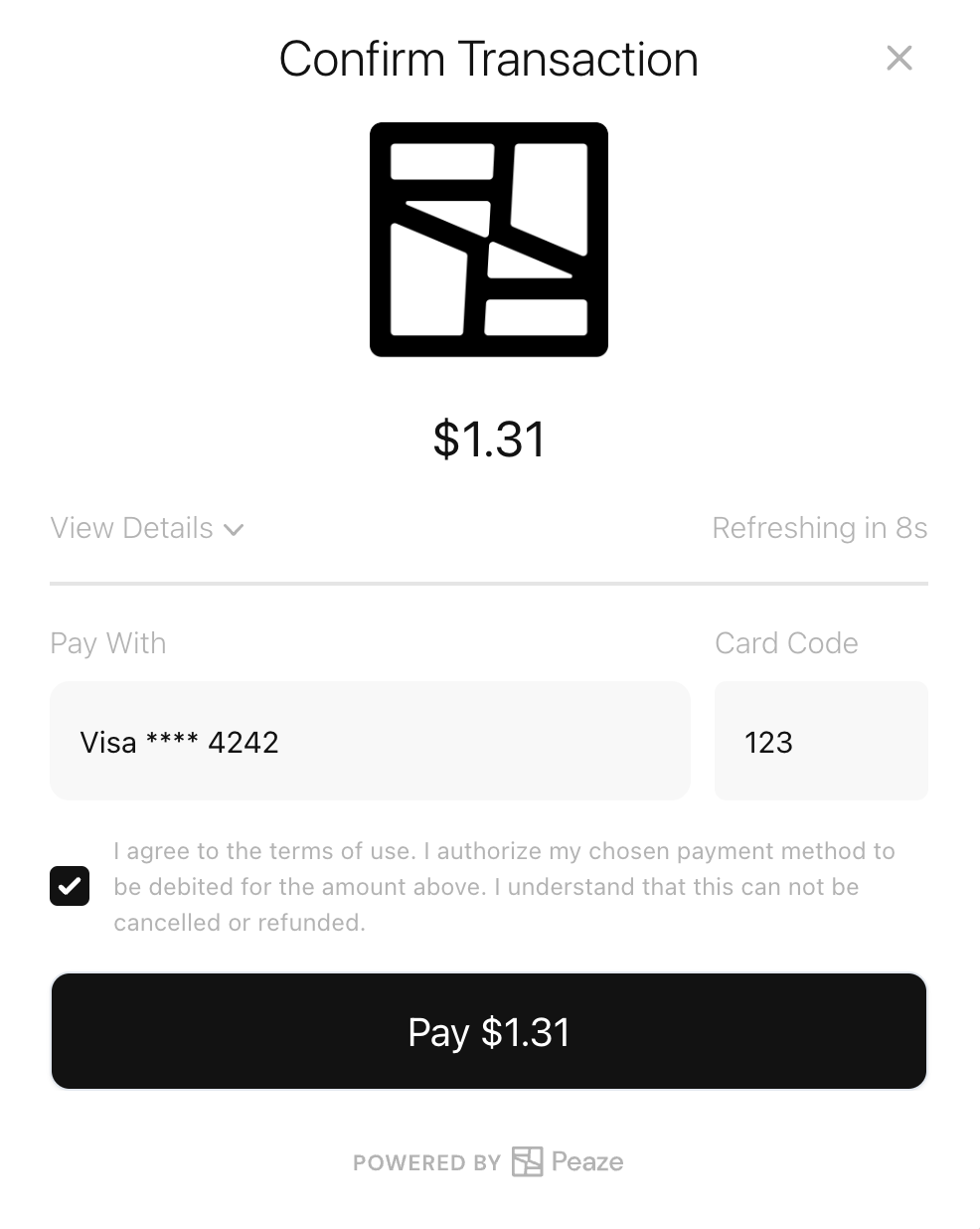Tap the Card Code field
The image size is (980, 1229).
point(821,741)
